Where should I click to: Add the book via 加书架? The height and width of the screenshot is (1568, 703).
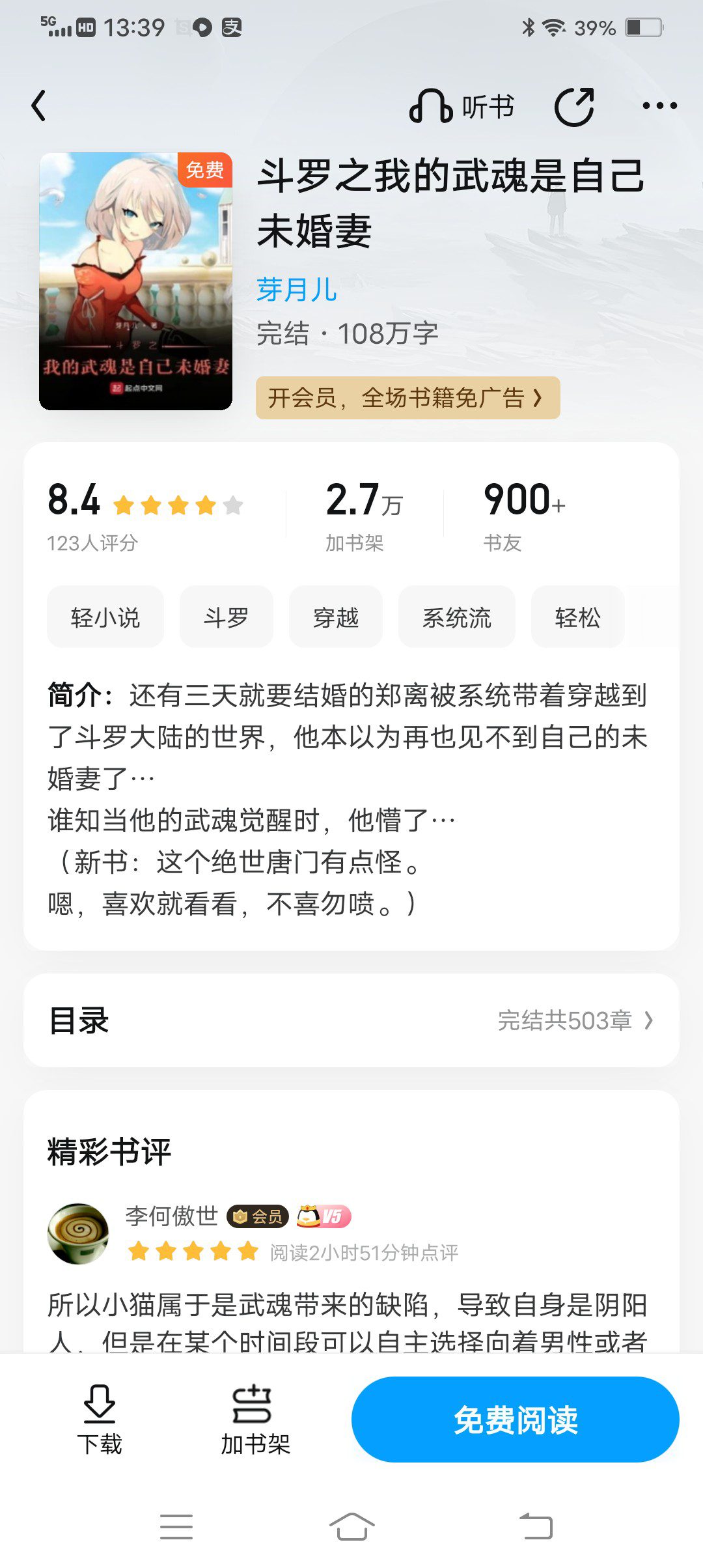(255, 1420)
